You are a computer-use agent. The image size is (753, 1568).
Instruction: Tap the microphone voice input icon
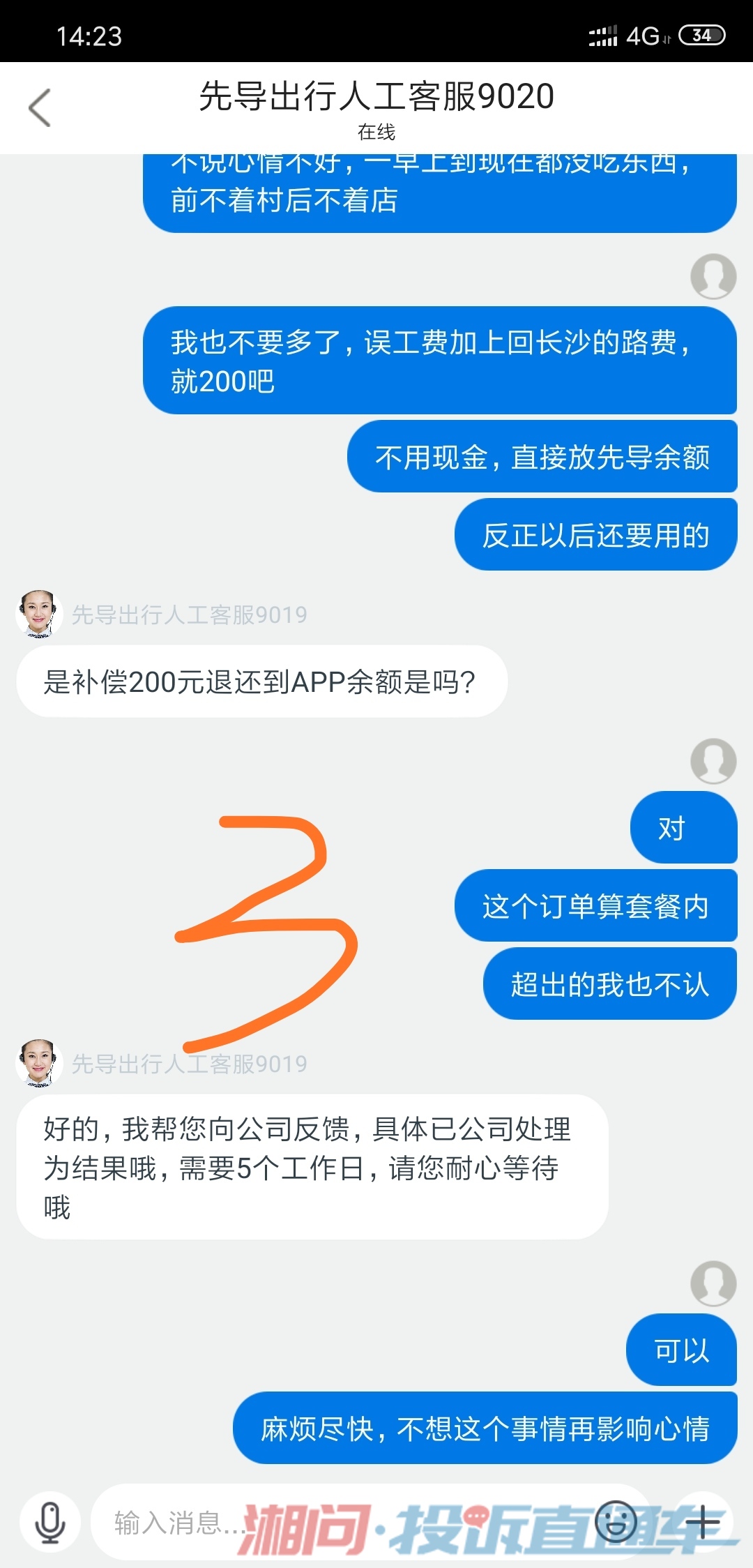tap(50, 1522)
